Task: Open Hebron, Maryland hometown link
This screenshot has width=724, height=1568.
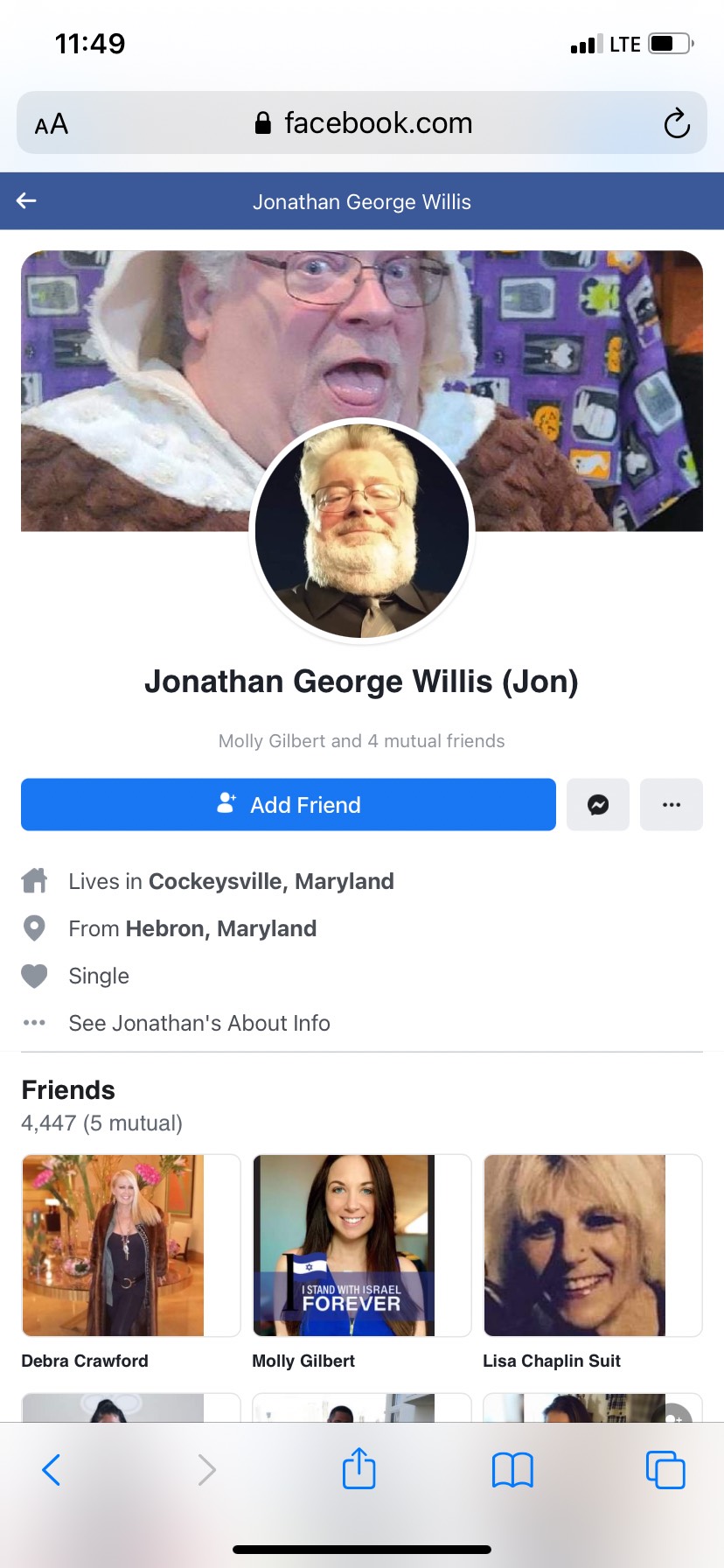Action: [x=221, y=928]
